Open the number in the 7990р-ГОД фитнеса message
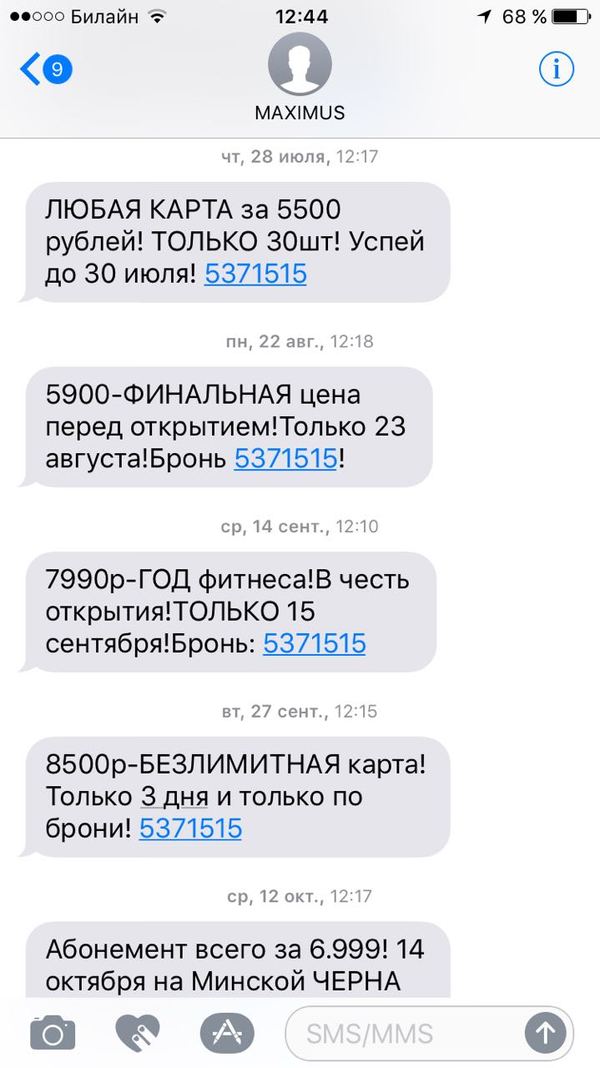This screenshot has height=1068, width=600. click(x=314, y=643)
